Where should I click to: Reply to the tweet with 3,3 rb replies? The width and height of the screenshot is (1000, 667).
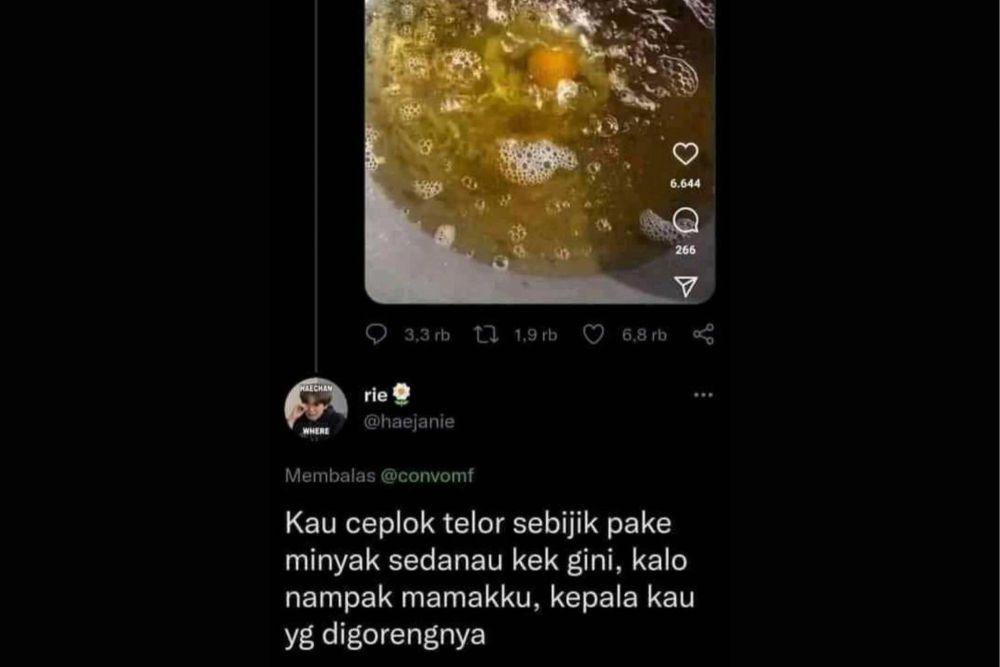coord(376,335)
